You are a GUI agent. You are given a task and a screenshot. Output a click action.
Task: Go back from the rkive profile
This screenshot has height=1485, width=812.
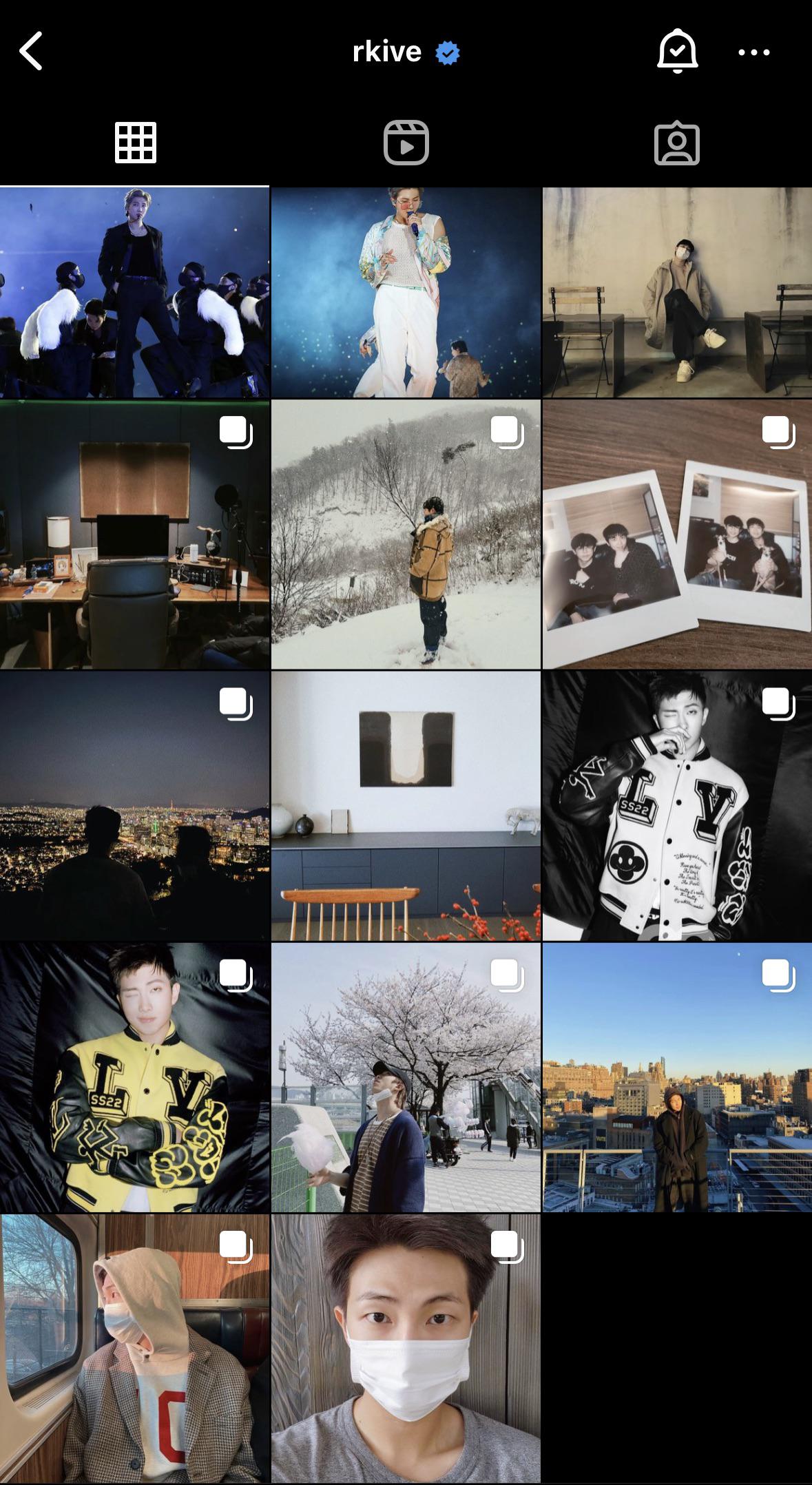[x=31, y=51]
